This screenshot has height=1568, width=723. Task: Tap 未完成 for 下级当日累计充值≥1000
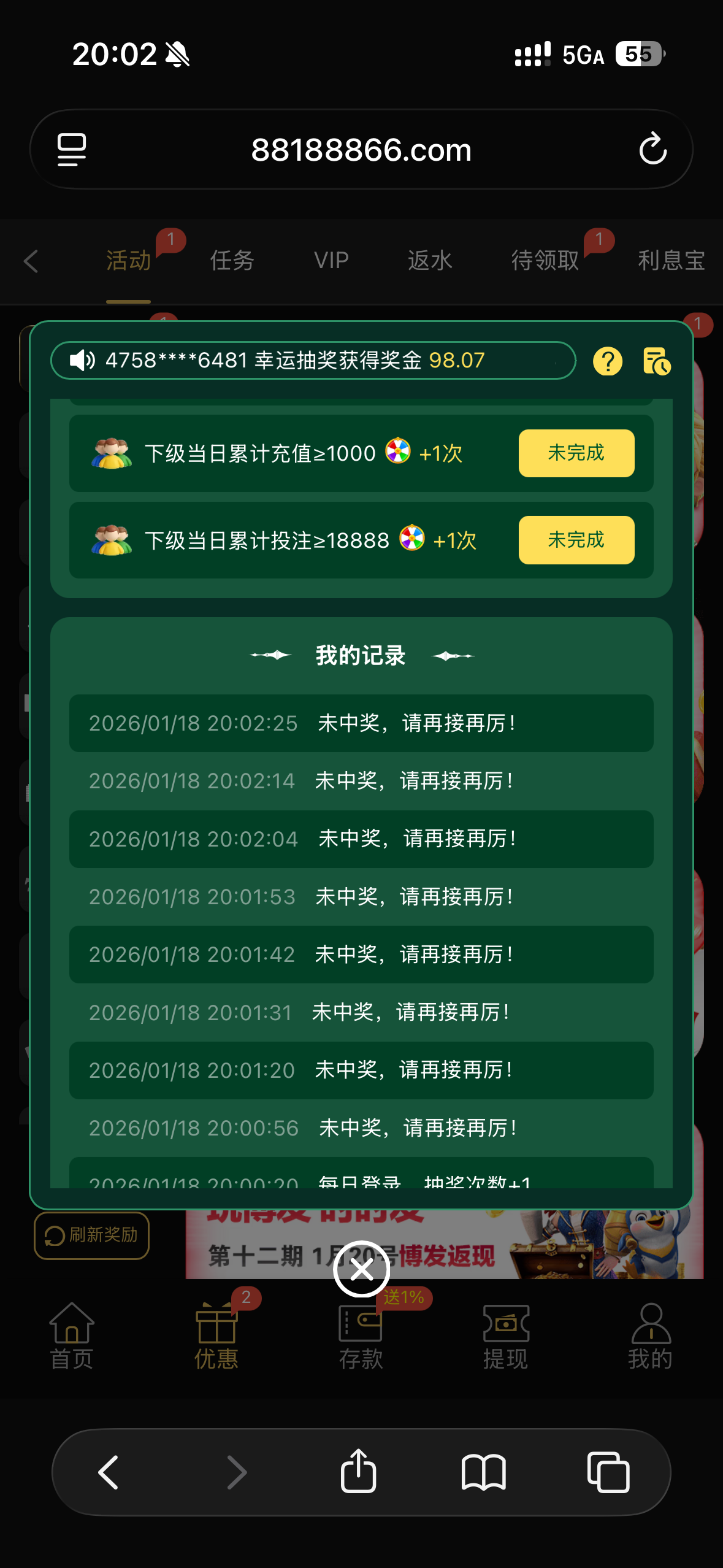(x=576, y=453)
